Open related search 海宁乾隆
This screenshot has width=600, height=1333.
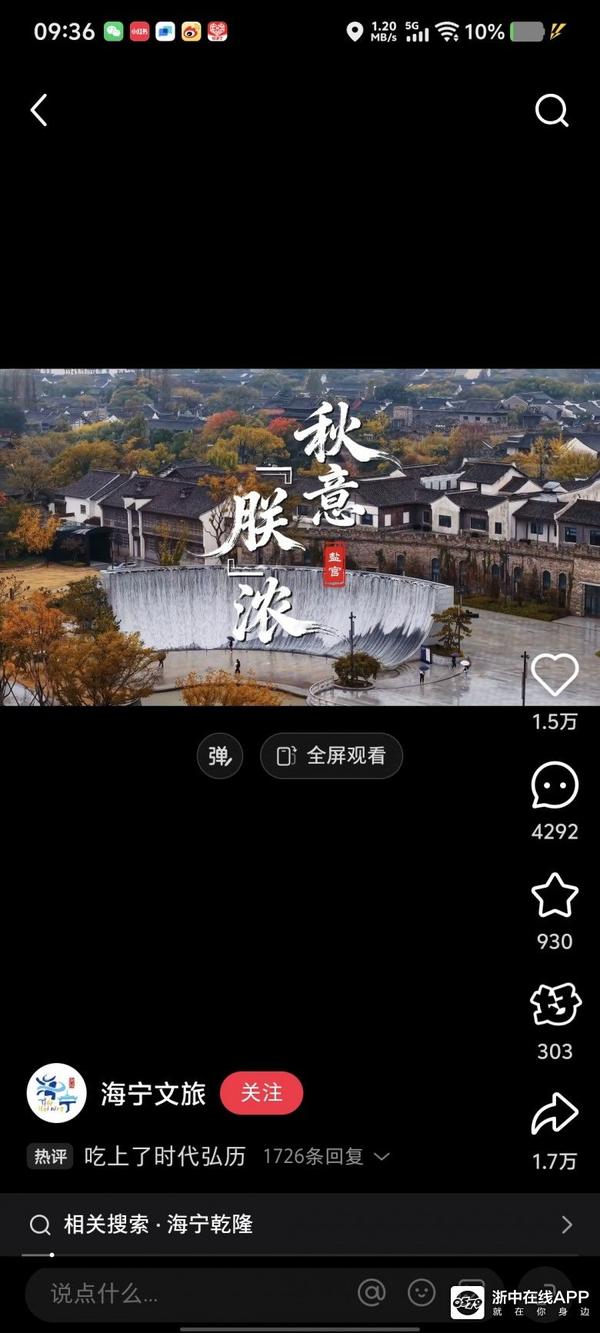tap(300, 1224)
